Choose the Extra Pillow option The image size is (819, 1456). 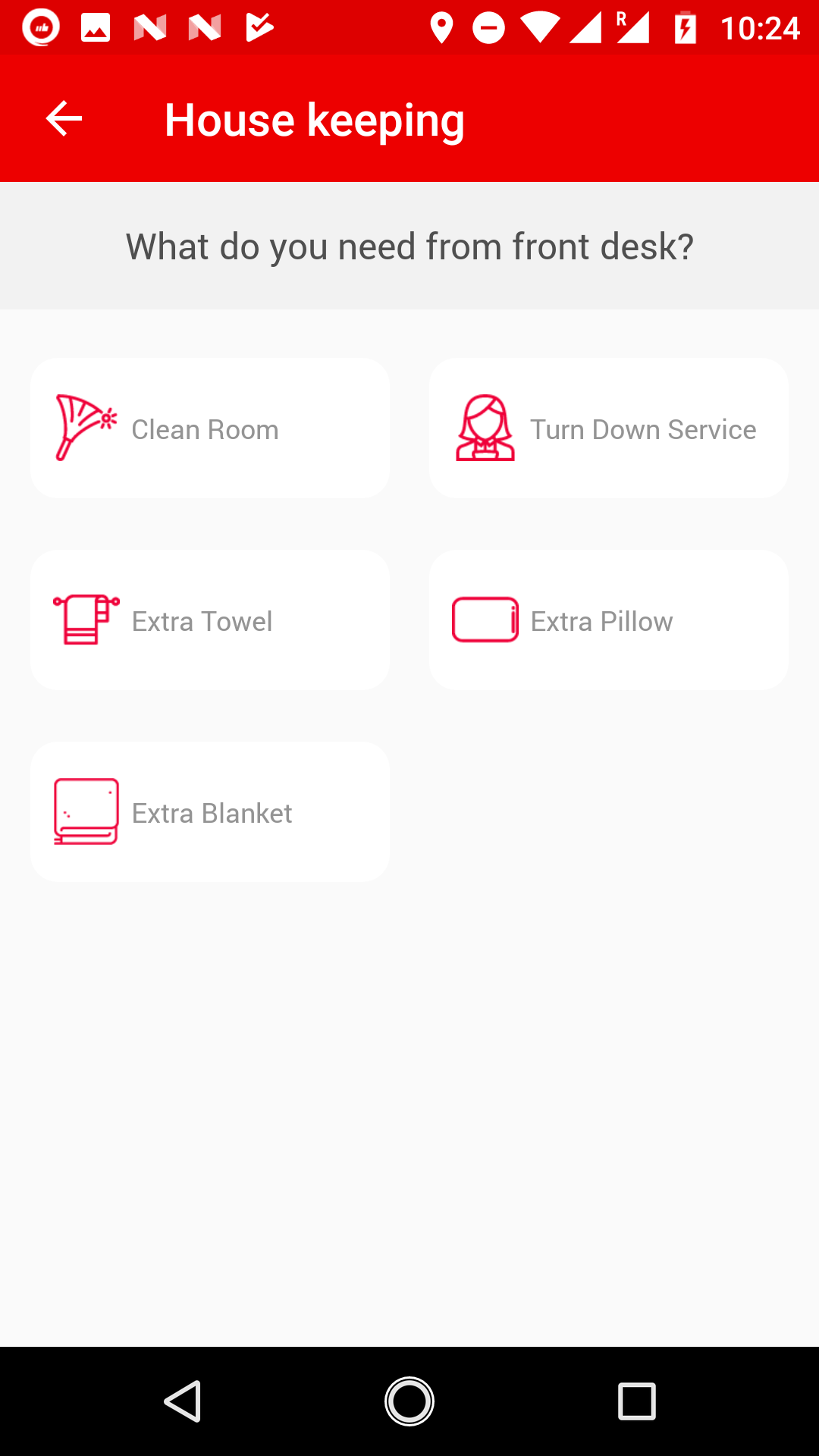coord(609,620)
